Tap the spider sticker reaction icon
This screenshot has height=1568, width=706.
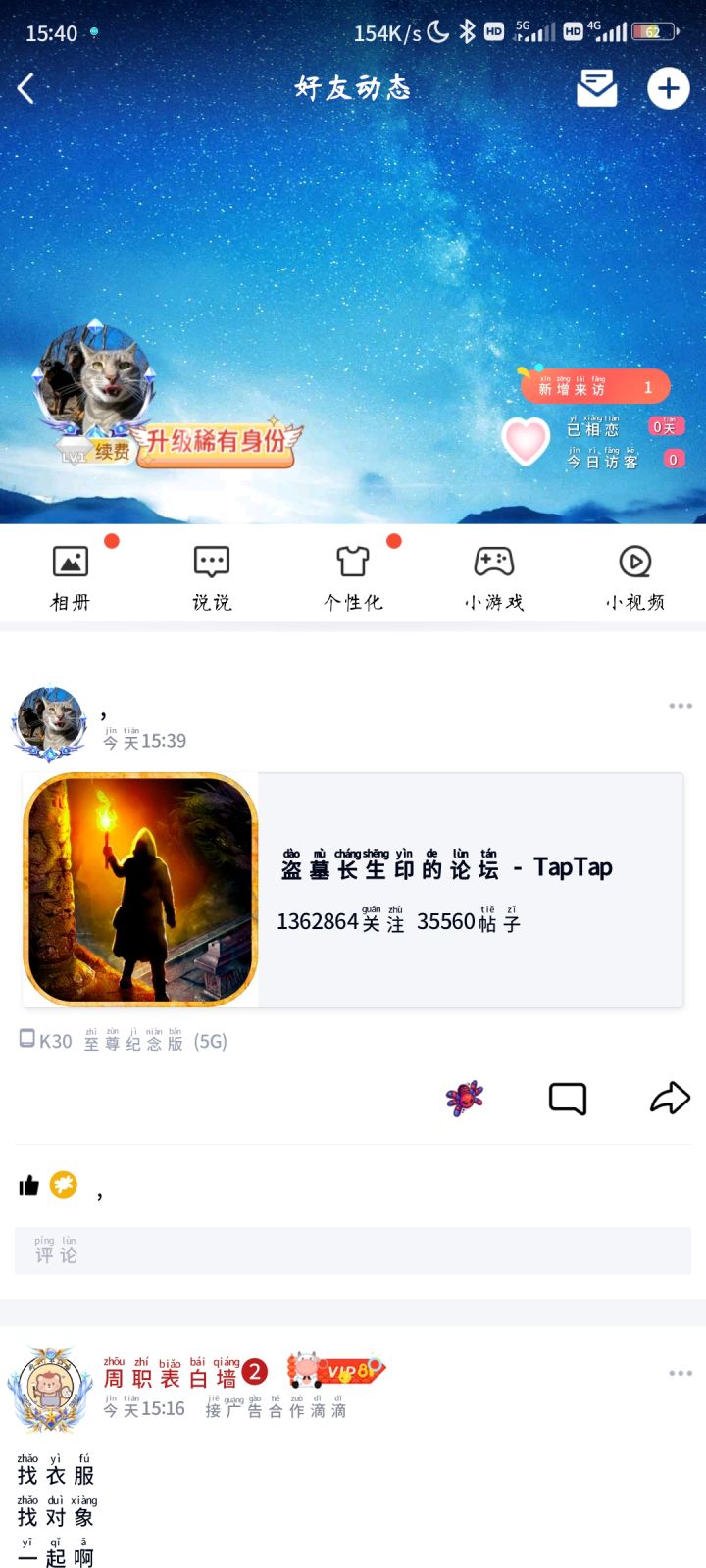click(x=463, y=1097)
